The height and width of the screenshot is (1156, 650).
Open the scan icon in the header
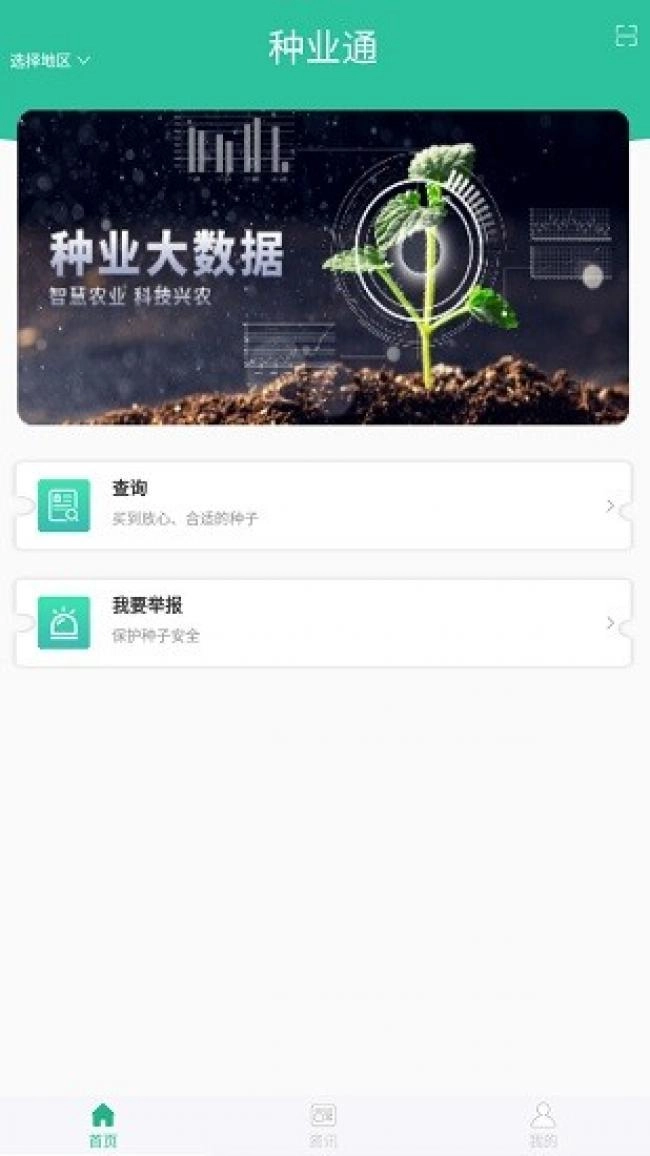(625, 36)
